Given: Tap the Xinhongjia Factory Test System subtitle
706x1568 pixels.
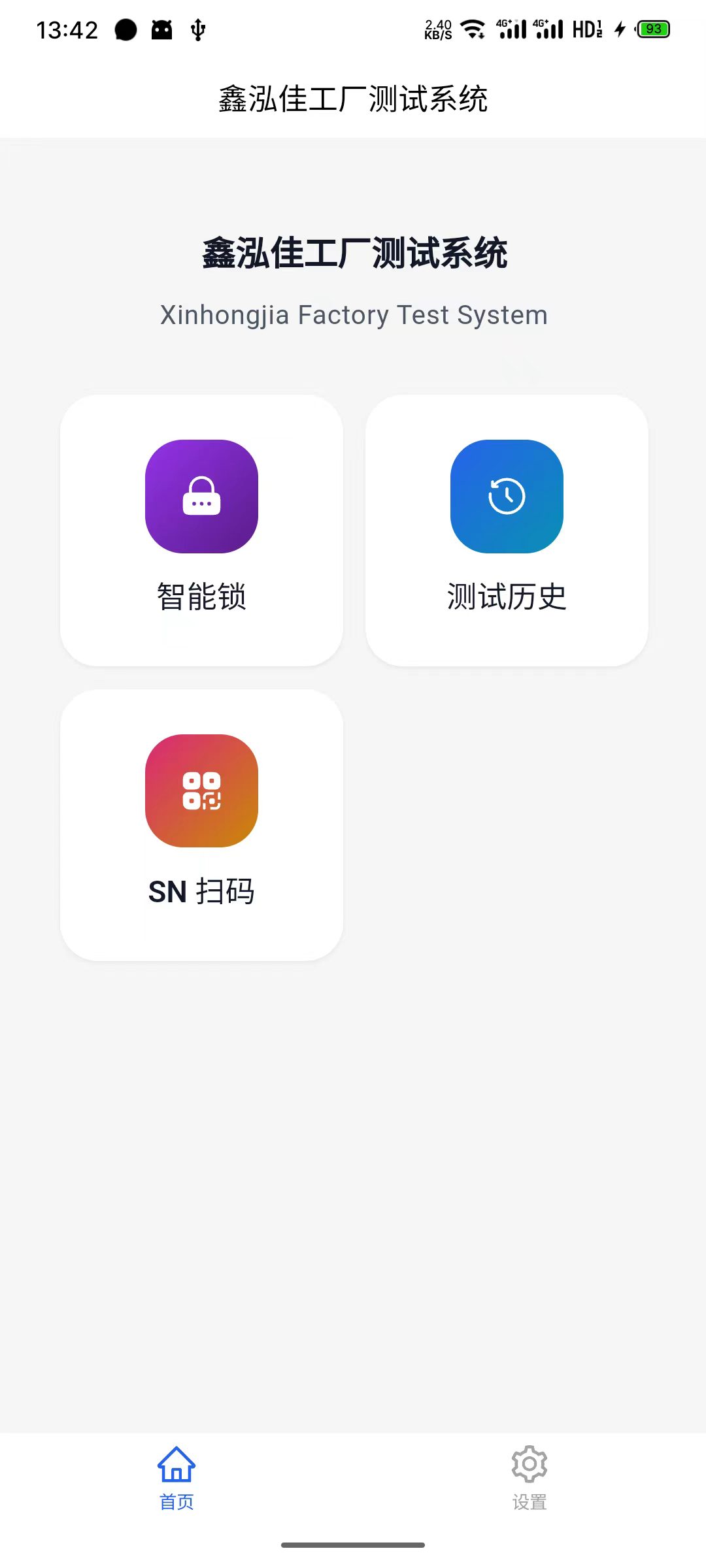Looking at the screenshot, I should pyautogui.click(x=353, y=314).
